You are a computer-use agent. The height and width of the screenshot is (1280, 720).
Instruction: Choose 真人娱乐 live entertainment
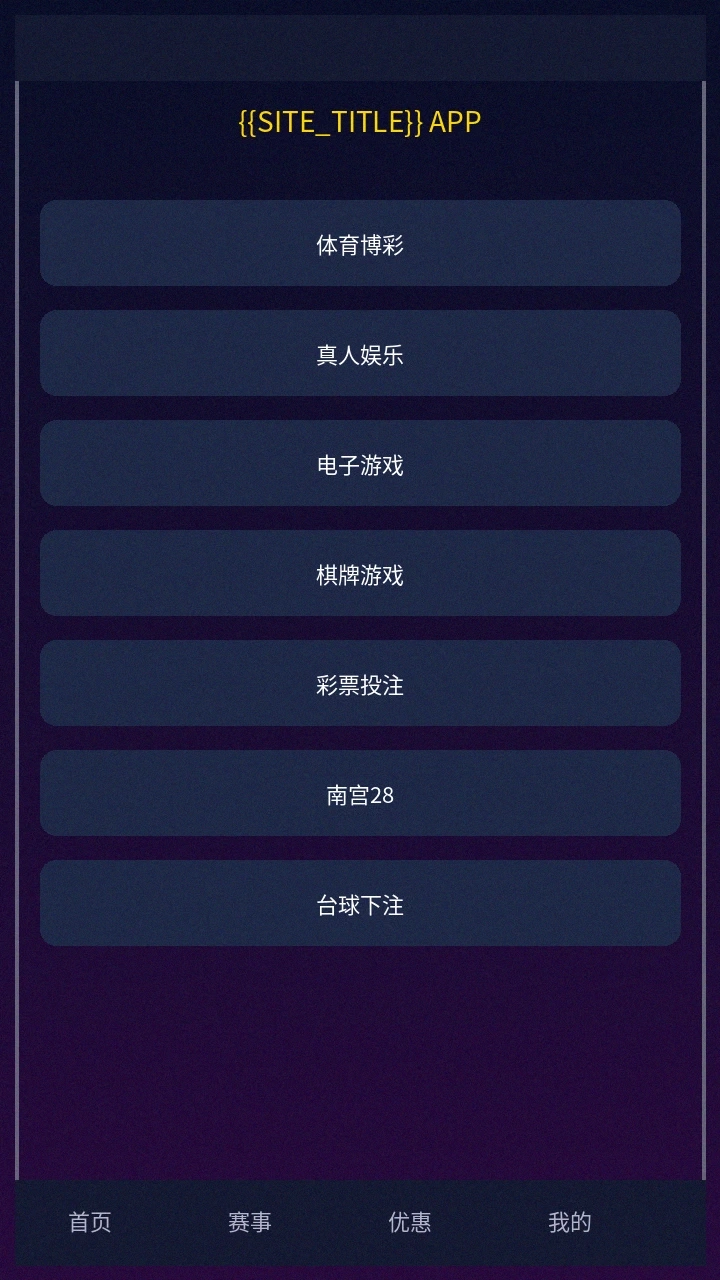click(x=360, y=353)
